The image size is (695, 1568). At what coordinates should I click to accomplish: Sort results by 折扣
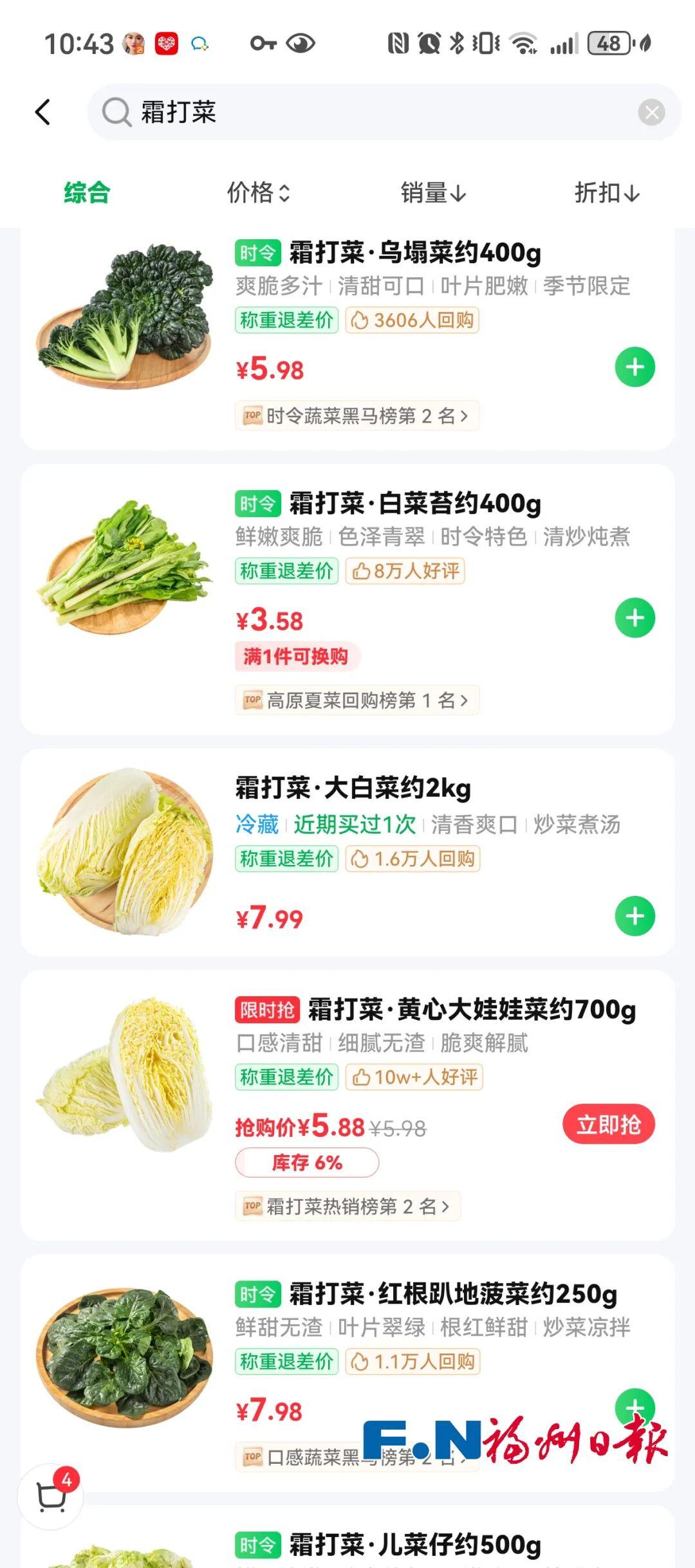(x=607, y=192)
